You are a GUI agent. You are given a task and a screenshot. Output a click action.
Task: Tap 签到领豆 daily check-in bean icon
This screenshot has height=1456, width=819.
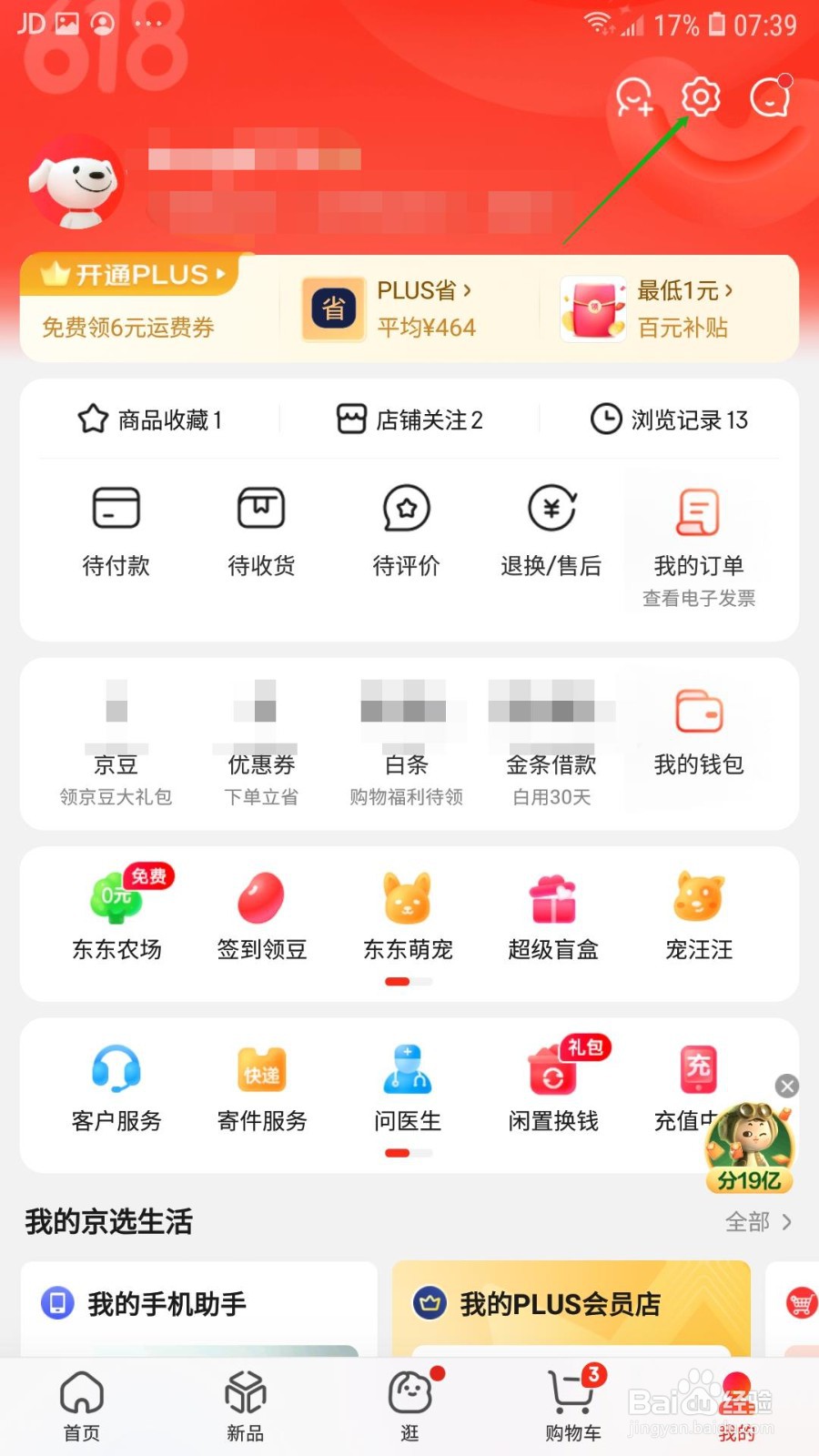pyautogui.click(x=261, y=905)
